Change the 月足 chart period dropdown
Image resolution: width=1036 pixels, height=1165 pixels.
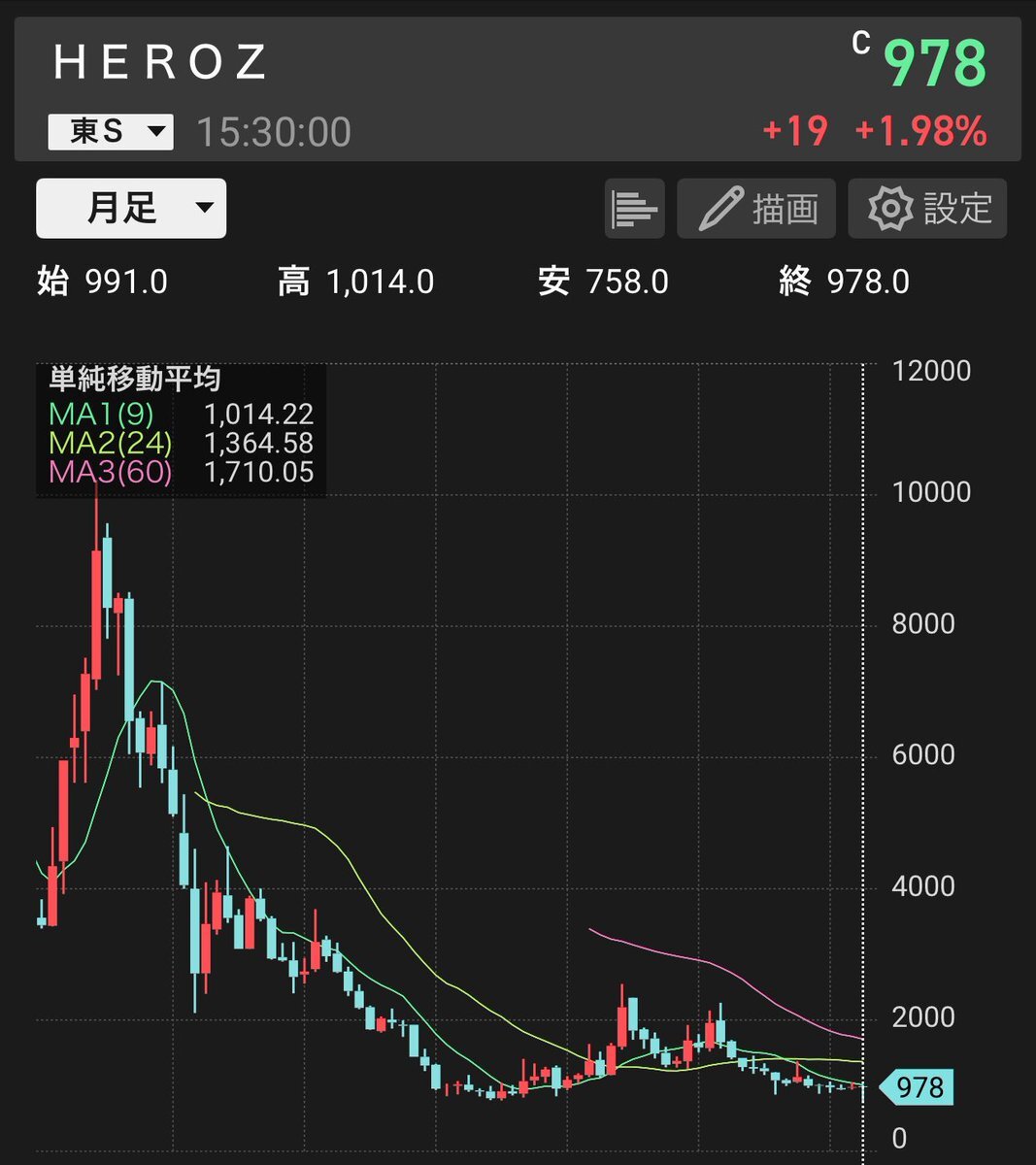[131, 208]
